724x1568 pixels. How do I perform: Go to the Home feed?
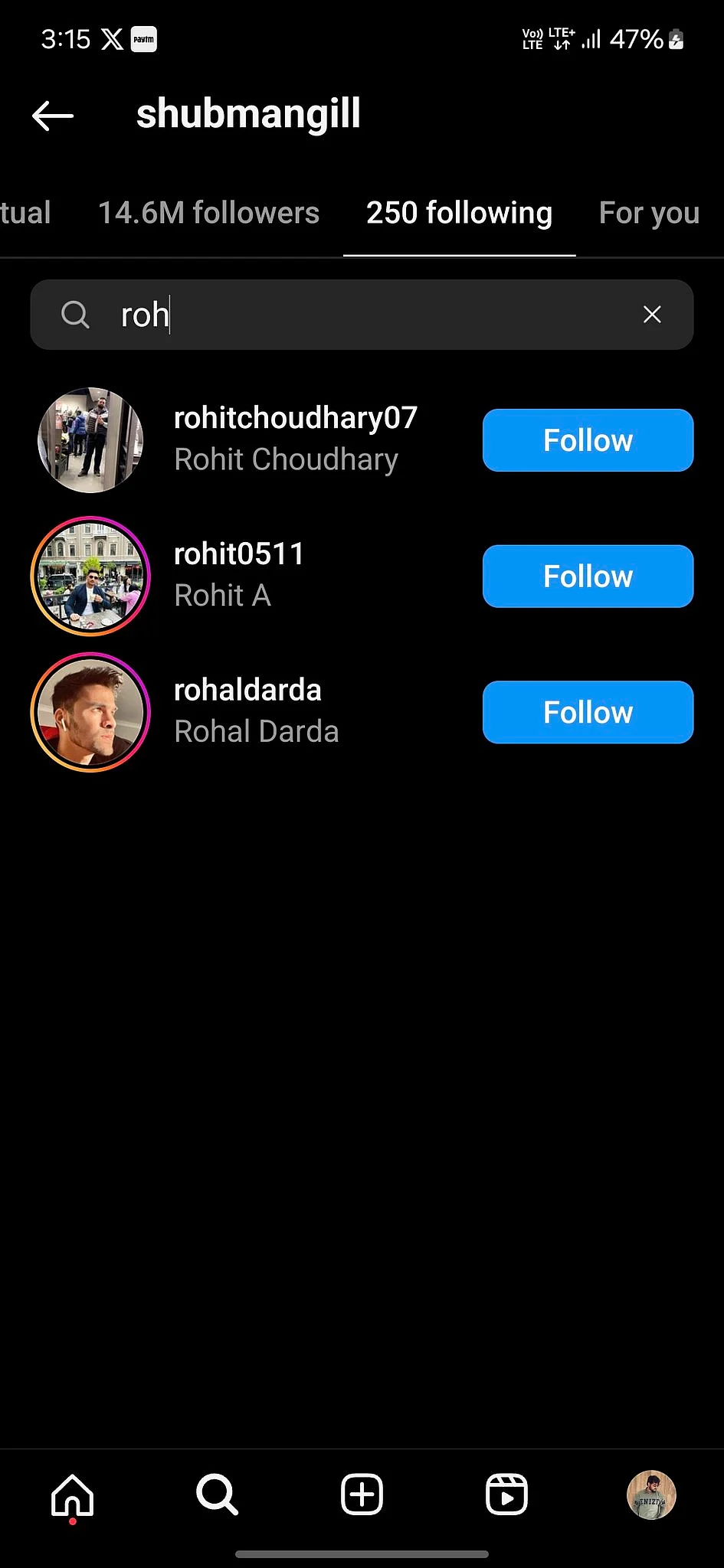[x=73, y=1494]
